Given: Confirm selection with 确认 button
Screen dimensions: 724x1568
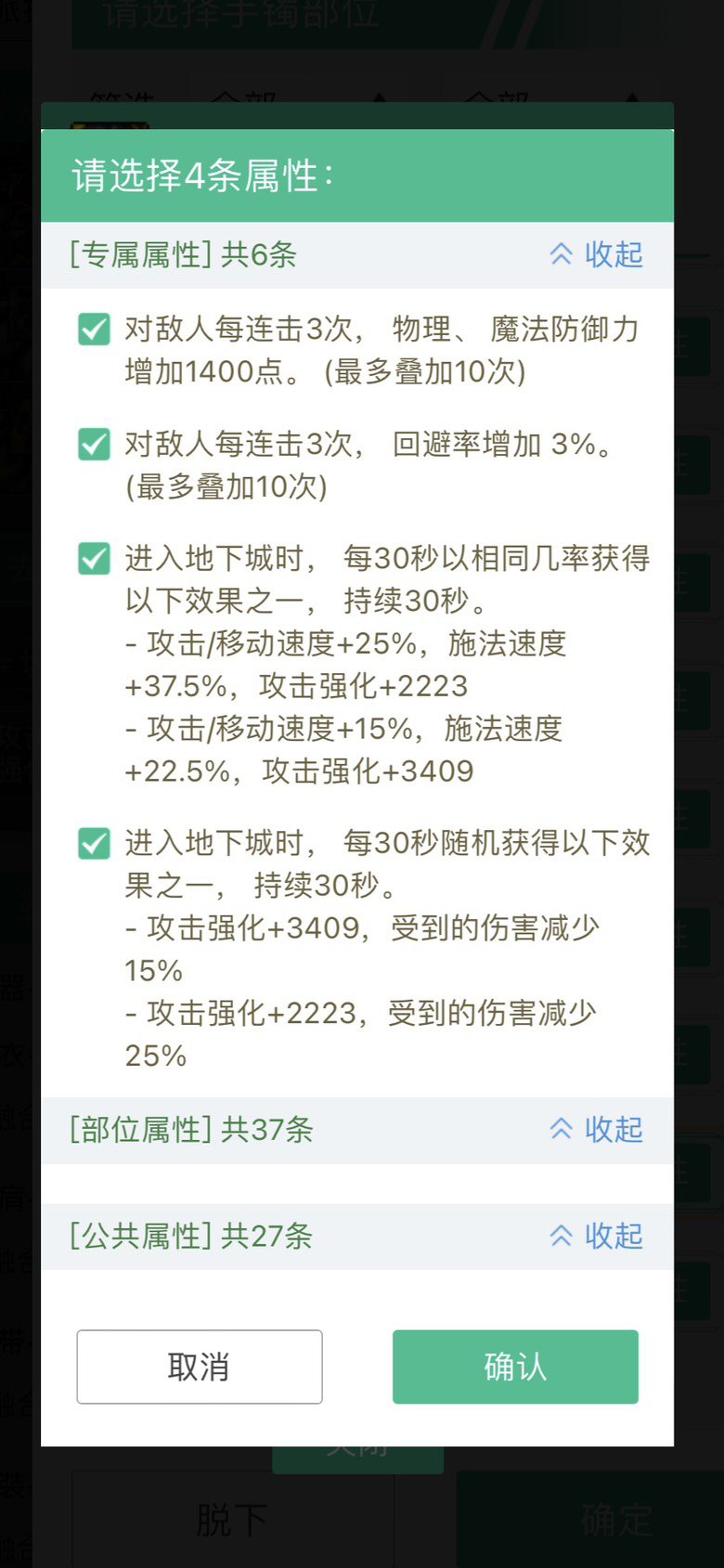Looking at the screenshot, I should (515, 1367).
